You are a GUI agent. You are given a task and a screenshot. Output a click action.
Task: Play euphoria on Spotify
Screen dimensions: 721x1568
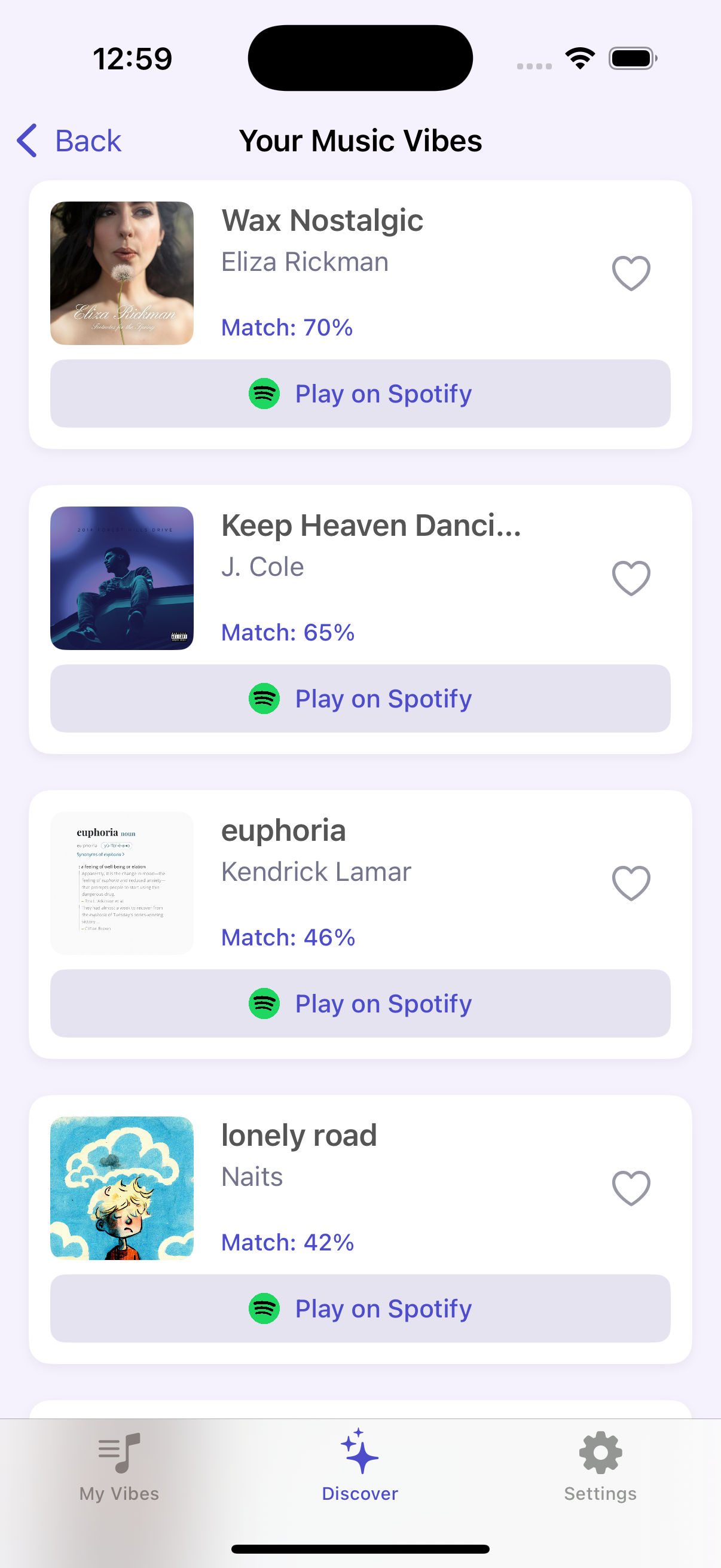click(360, 1003)
